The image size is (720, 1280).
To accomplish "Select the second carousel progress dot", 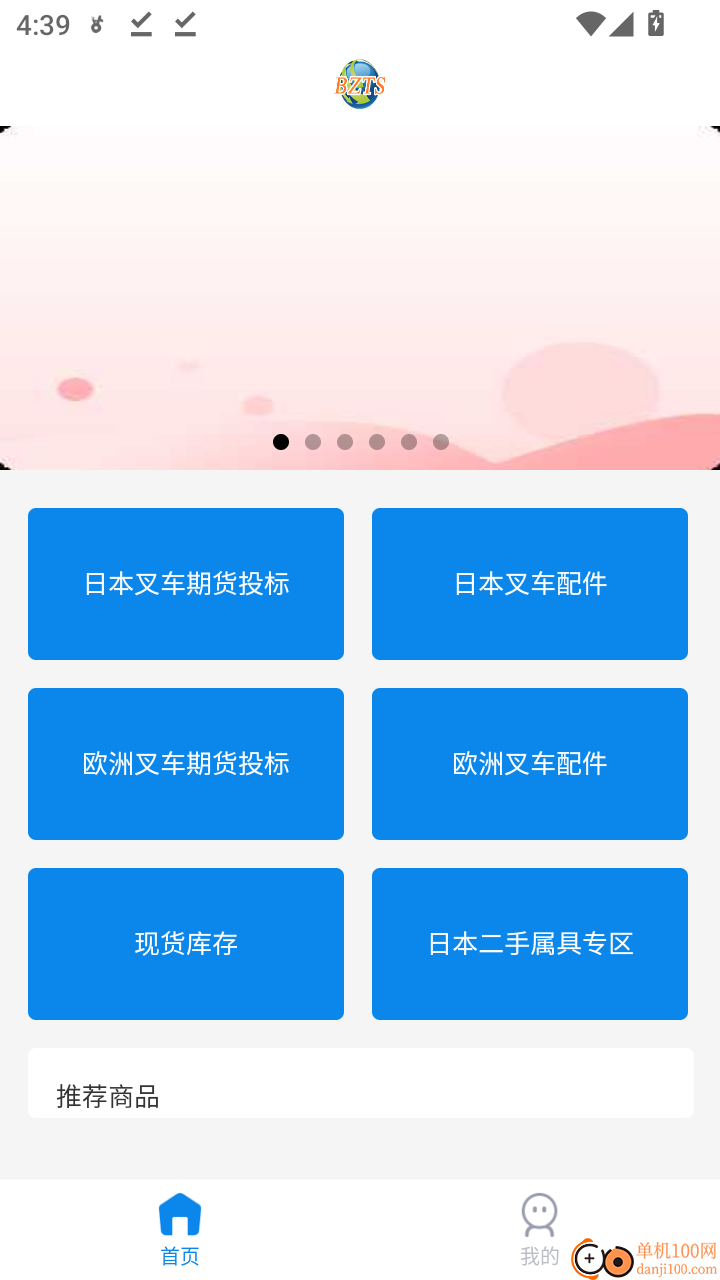I will (x=313, y=441).
